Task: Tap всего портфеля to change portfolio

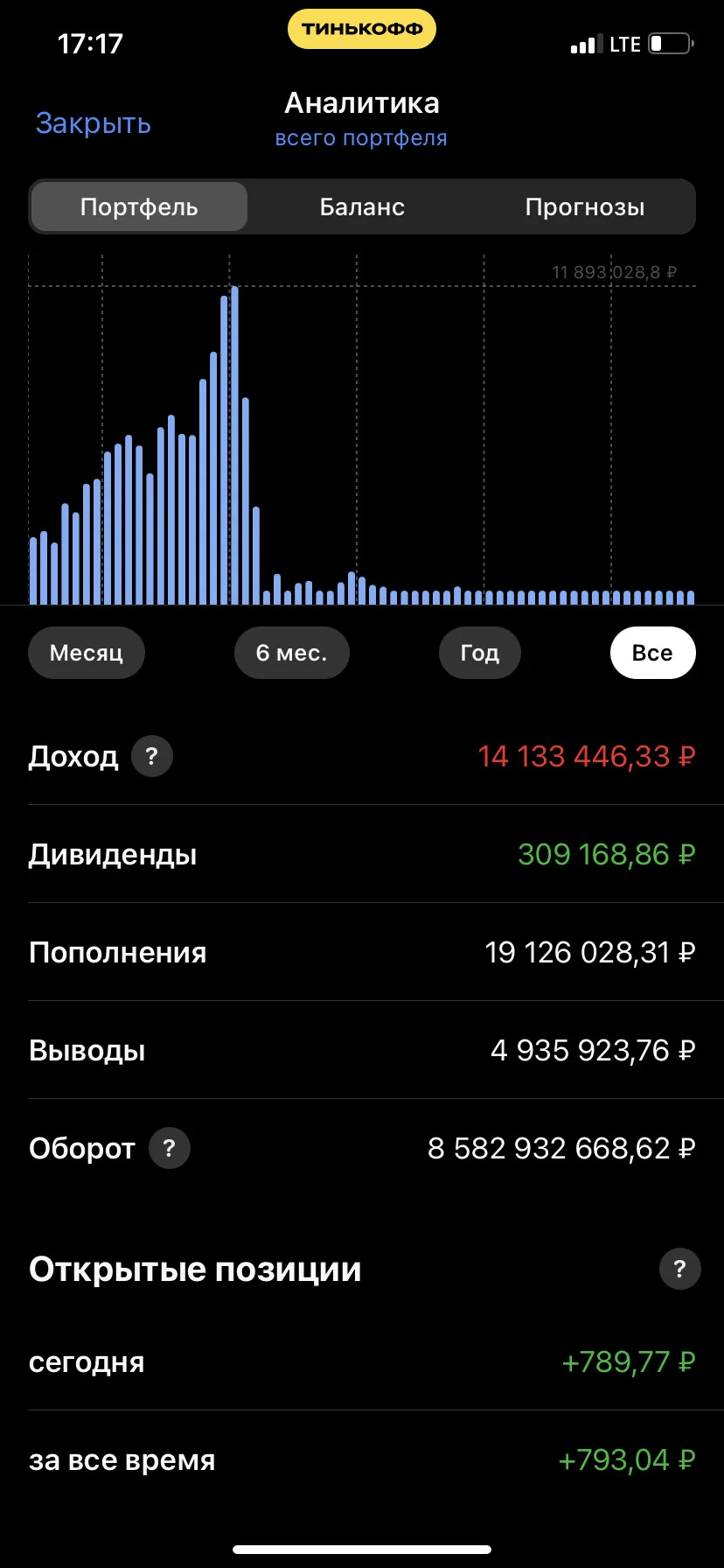Action: (x=361, y=138)
